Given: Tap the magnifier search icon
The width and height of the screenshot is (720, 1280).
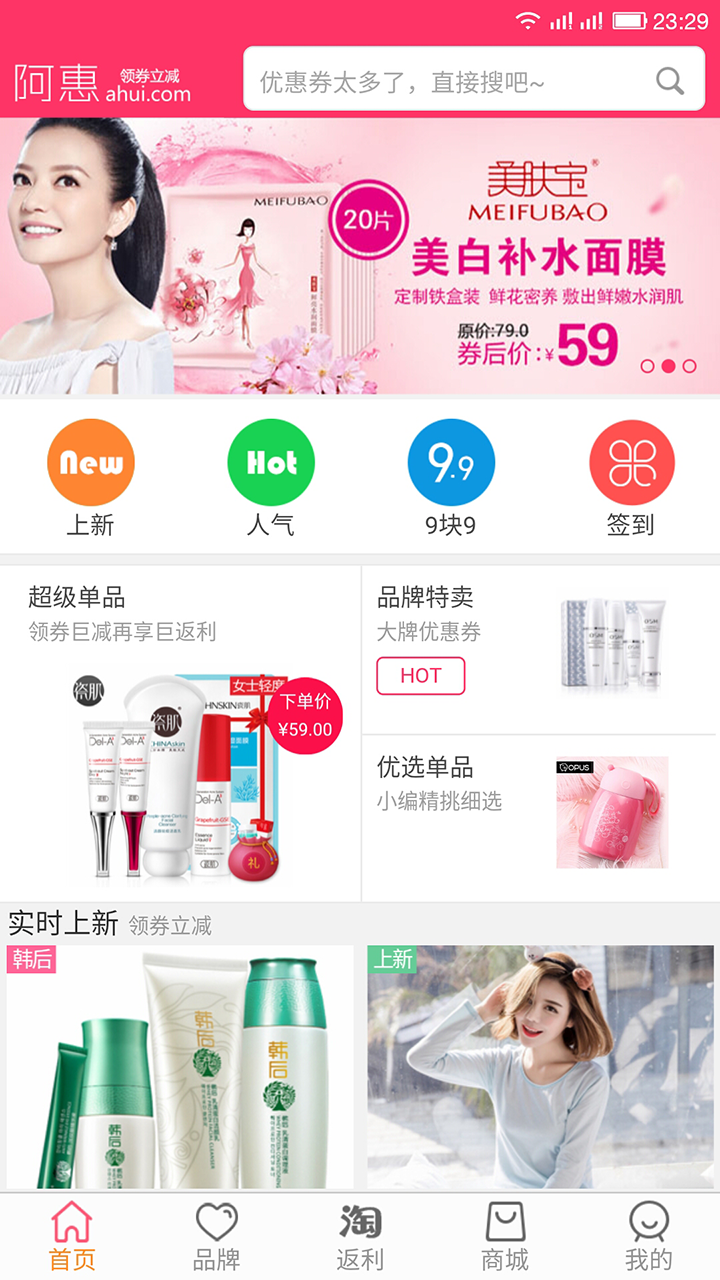Looking at the screenshot, I should point(669,81).
